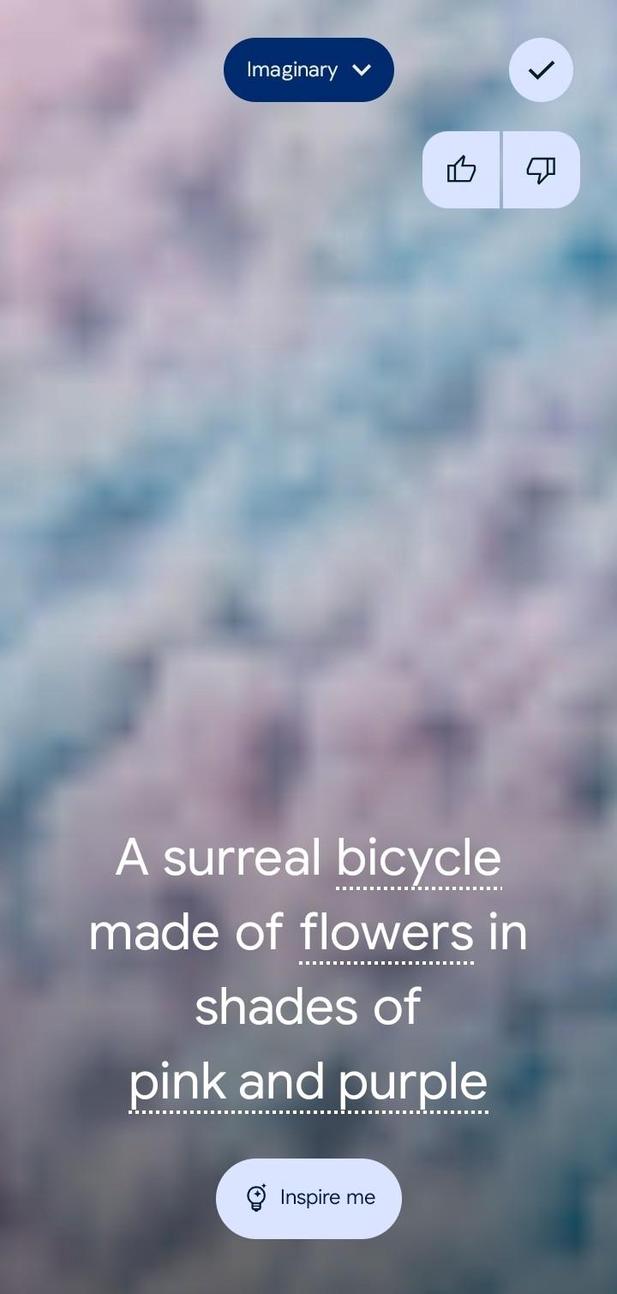Give the wallpaper a thumbs up
The width and height of the screenshot is (617, 1294).
tap(461, 170)
